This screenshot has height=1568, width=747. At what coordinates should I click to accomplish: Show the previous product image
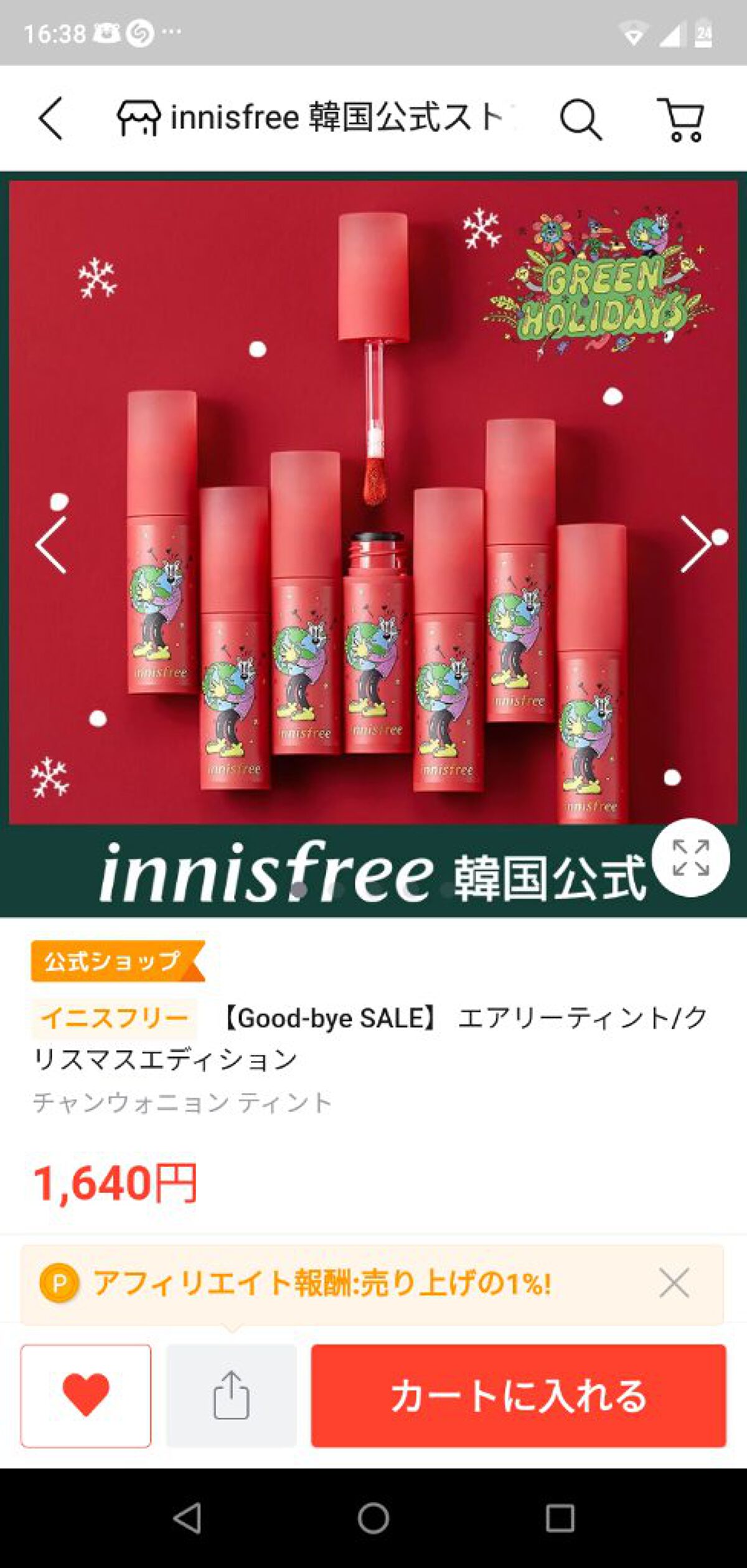pos(51,544)
